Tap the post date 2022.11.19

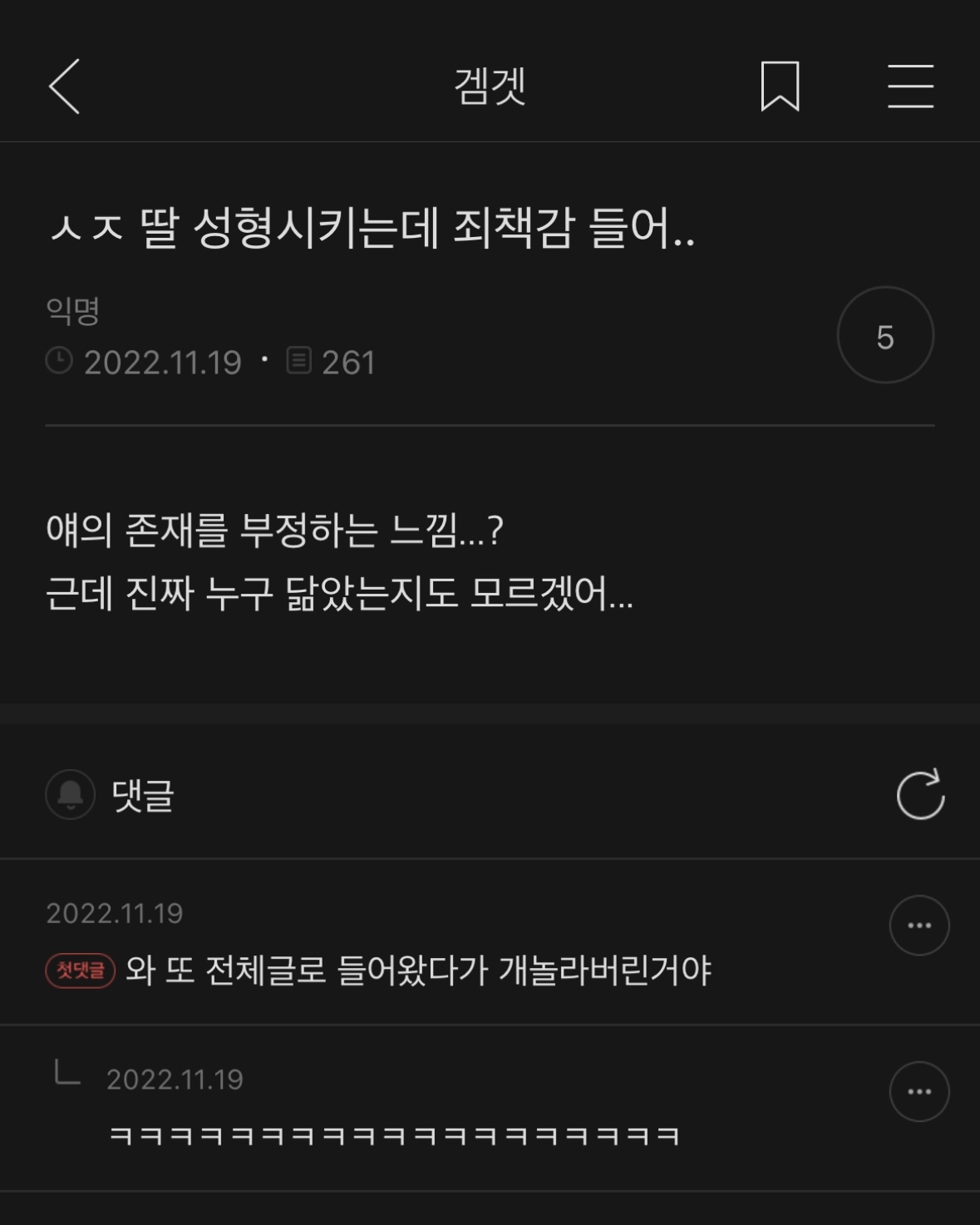pyautogui.click(x=162, y=362)
